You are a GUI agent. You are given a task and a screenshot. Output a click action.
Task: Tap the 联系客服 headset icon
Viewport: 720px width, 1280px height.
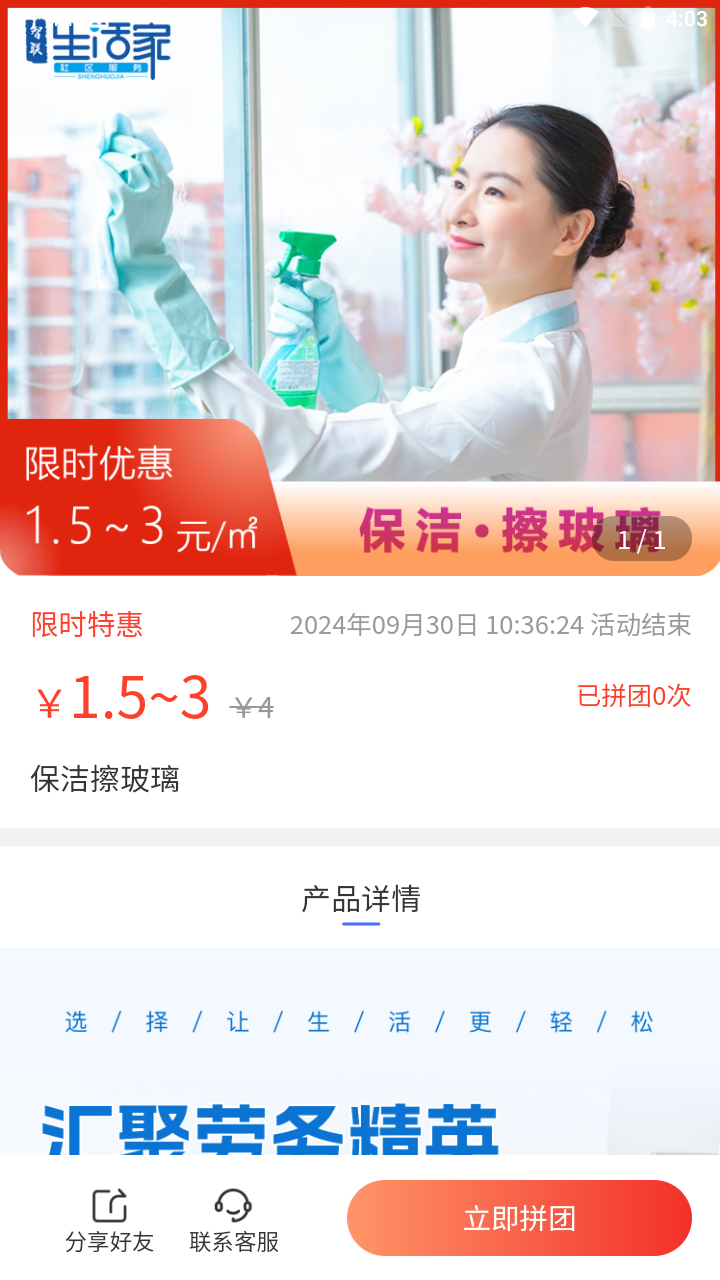(232, 1203)
